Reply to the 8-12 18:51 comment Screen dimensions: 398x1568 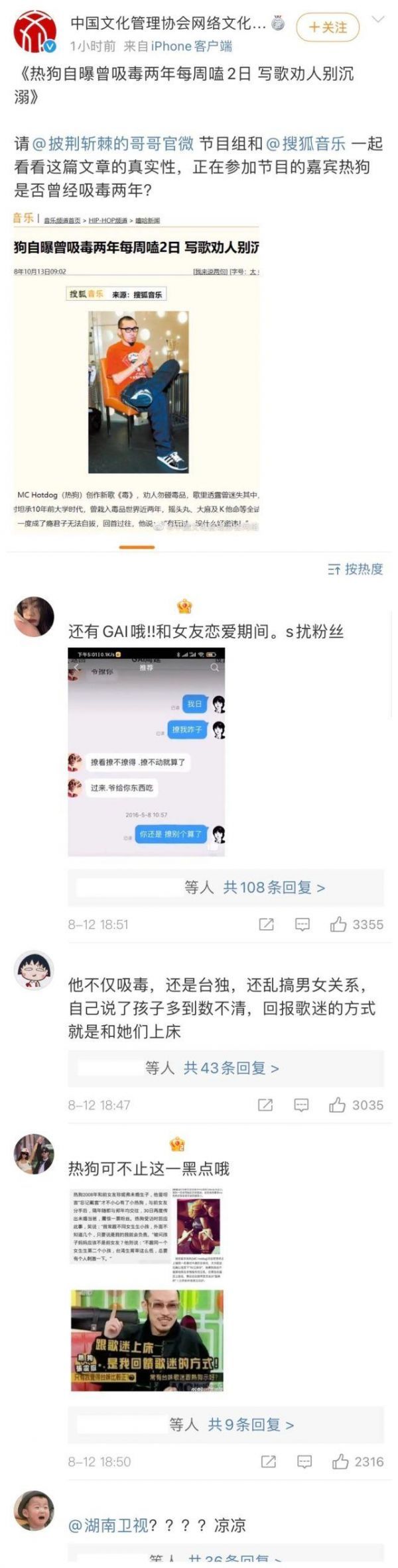click(x=302, y=924)
